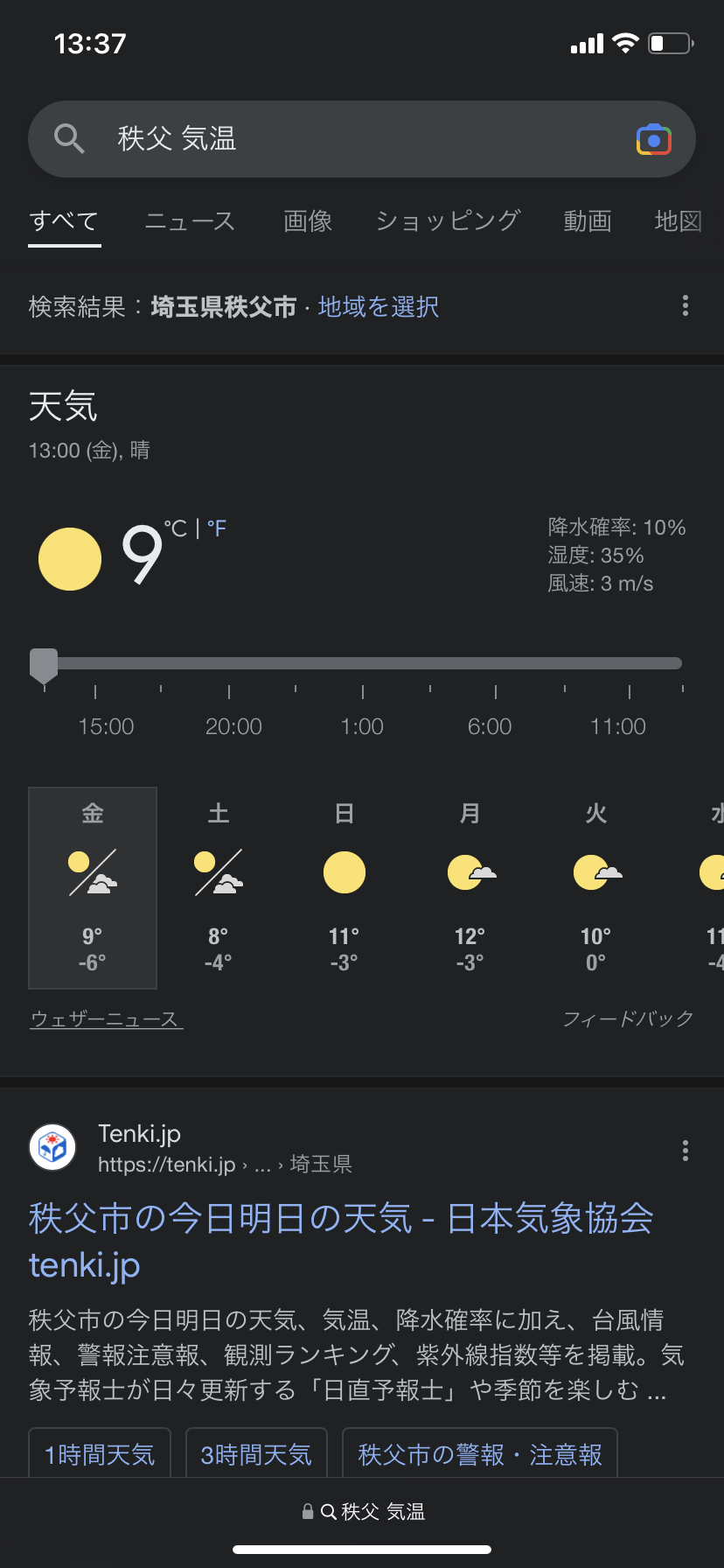The image size is (724, 1568).
Task: Tap the フィードバック link
Action: click(628, 1018)
